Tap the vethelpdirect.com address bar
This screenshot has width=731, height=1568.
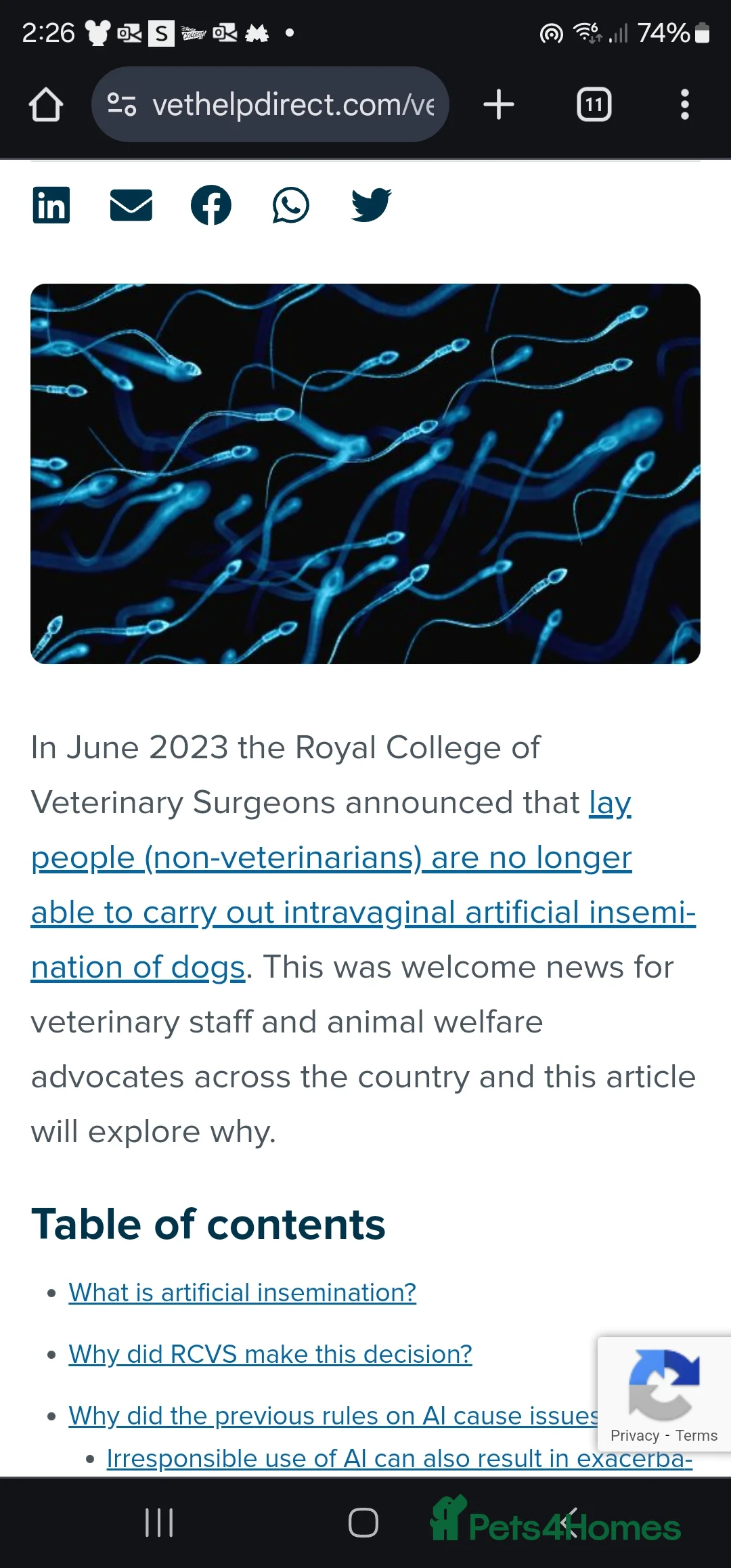(x=291, y=105)
